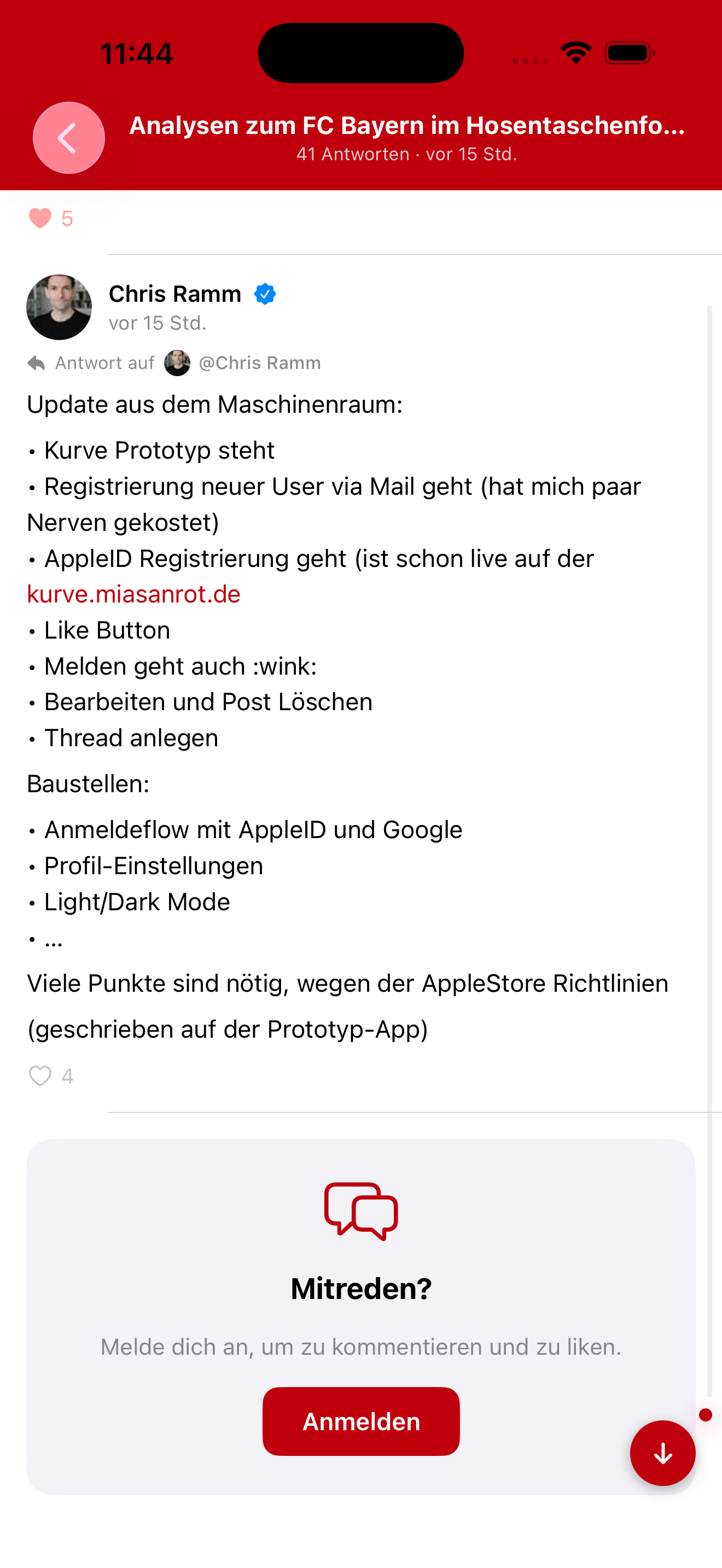Like the post with 4 likes

click(x=40, y=1076)
